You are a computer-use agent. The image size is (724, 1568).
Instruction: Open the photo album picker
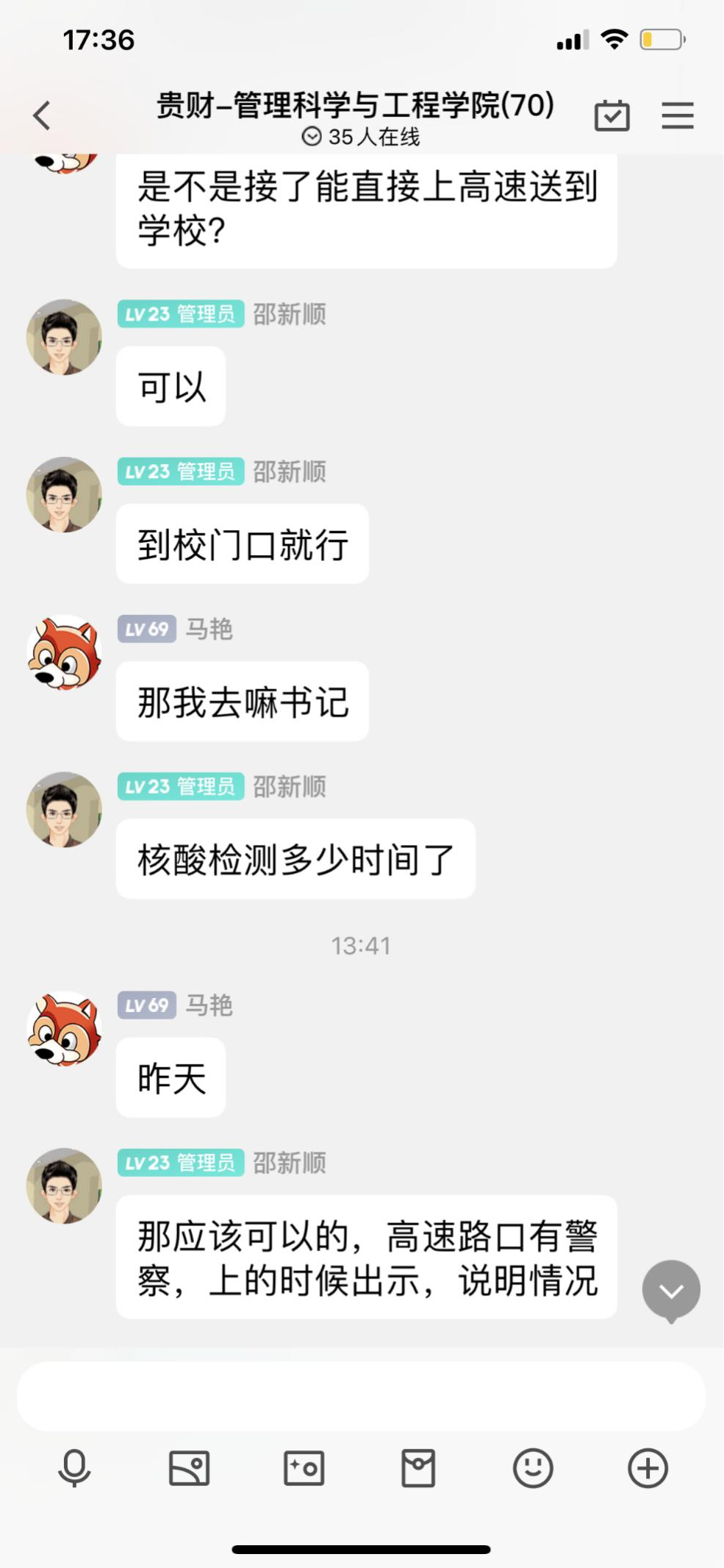[x=189, y=1469]
